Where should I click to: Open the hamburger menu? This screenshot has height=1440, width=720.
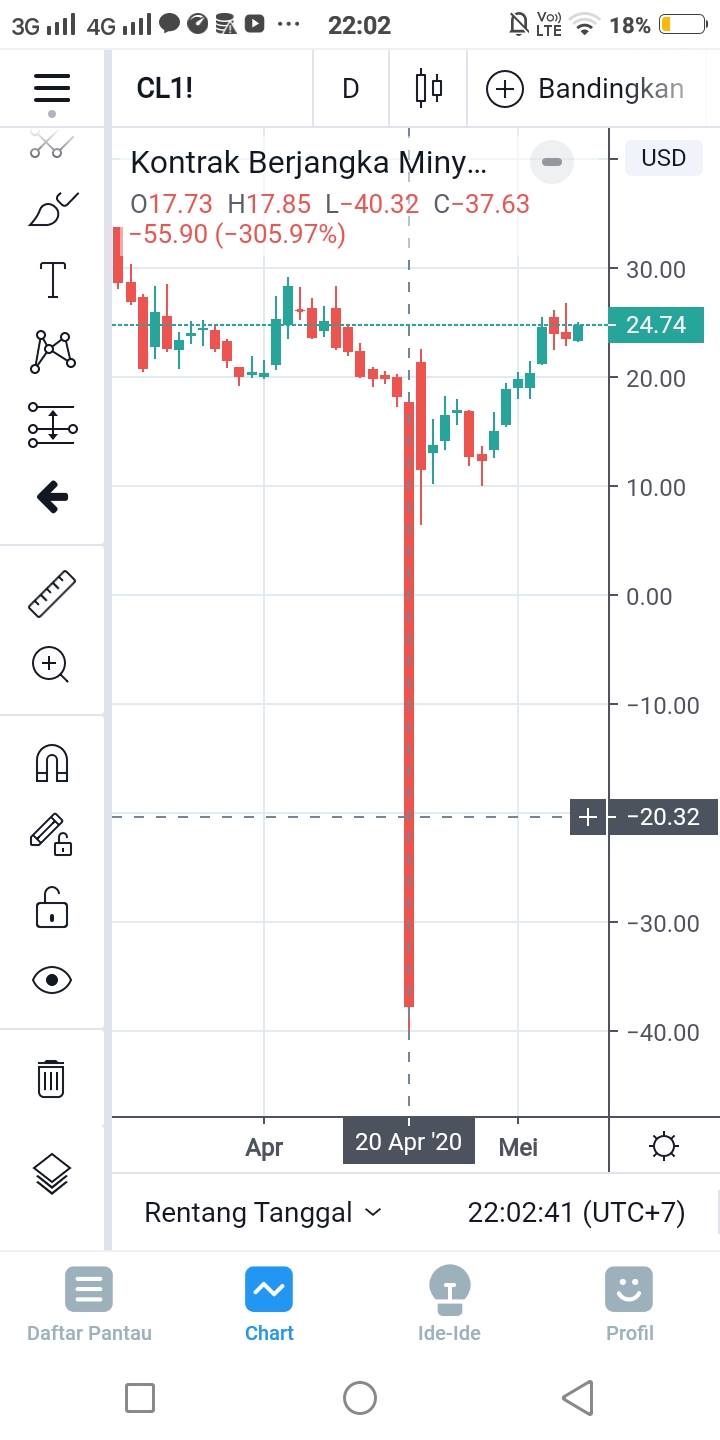52,88
